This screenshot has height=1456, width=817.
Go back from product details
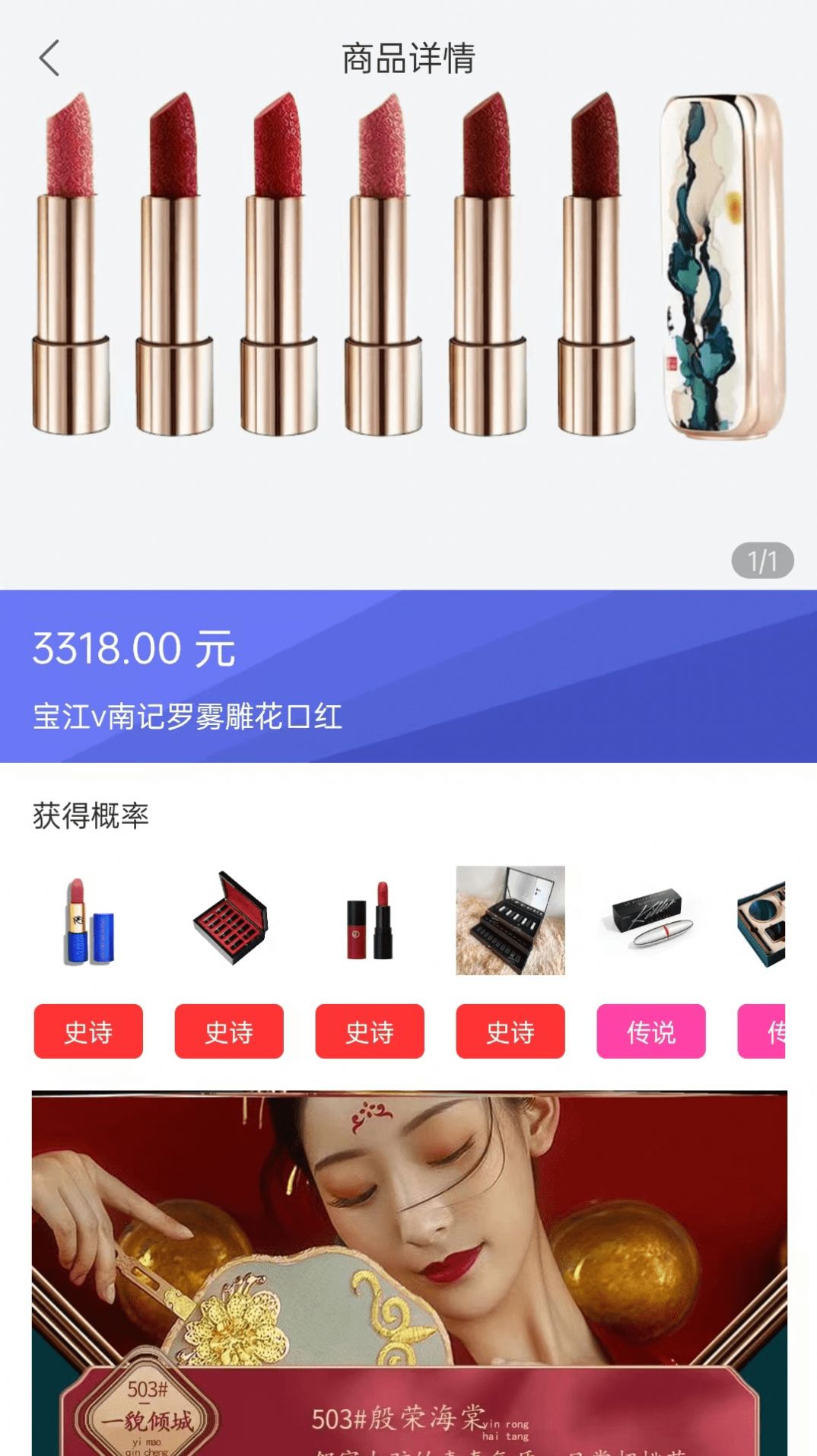49,59
